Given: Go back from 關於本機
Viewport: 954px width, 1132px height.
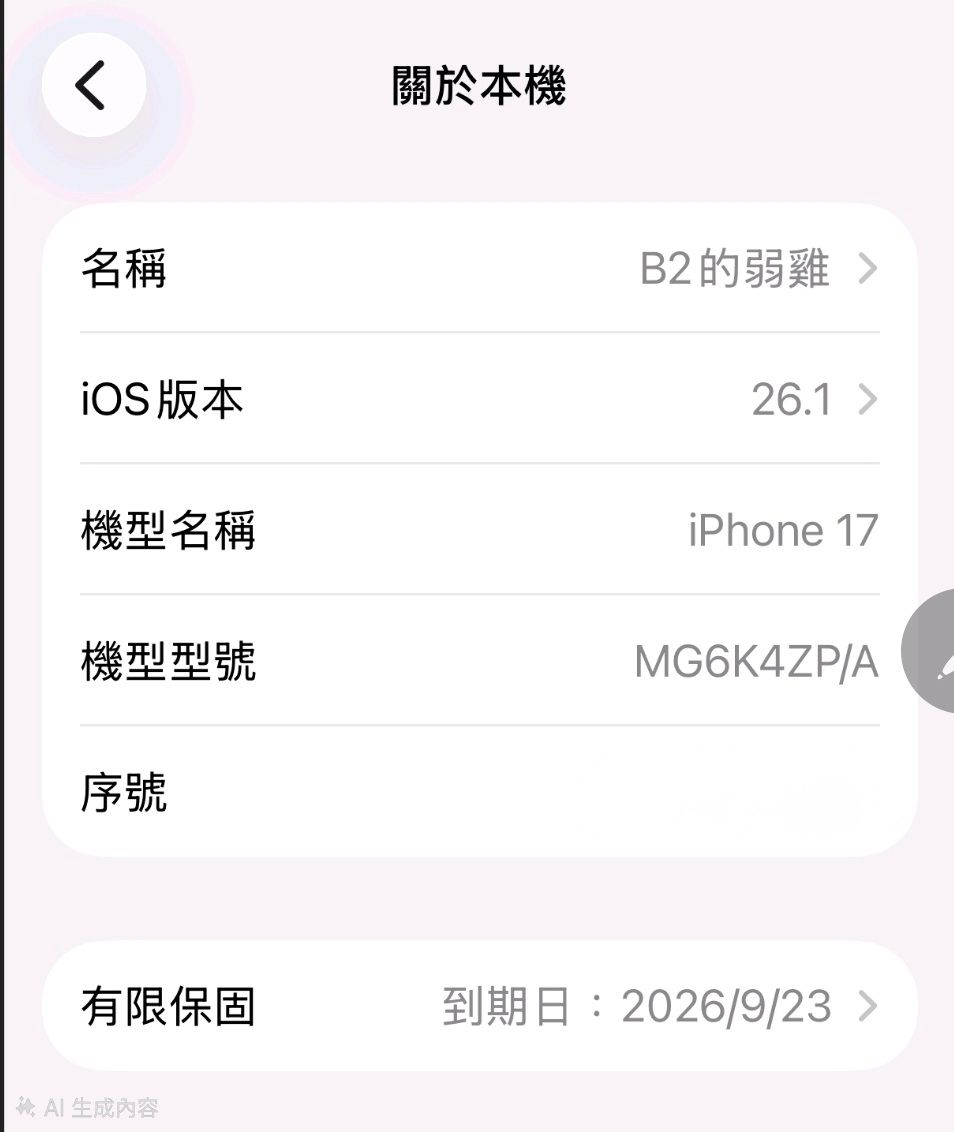Looking at the screenshot, I should click(93, 85).
